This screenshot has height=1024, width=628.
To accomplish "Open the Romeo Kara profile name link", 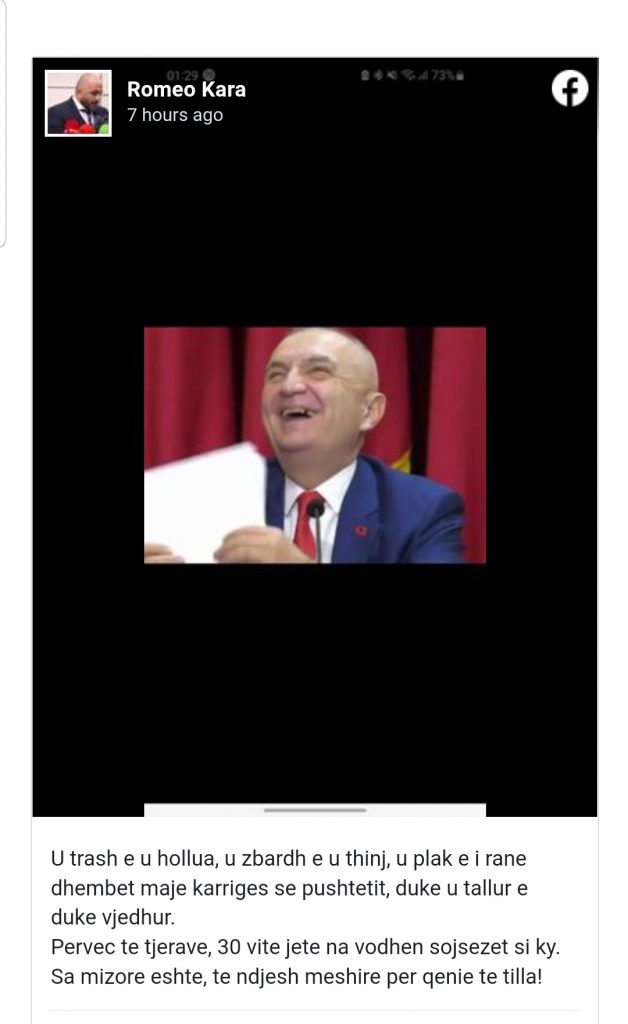I will [x=186, y=90].
